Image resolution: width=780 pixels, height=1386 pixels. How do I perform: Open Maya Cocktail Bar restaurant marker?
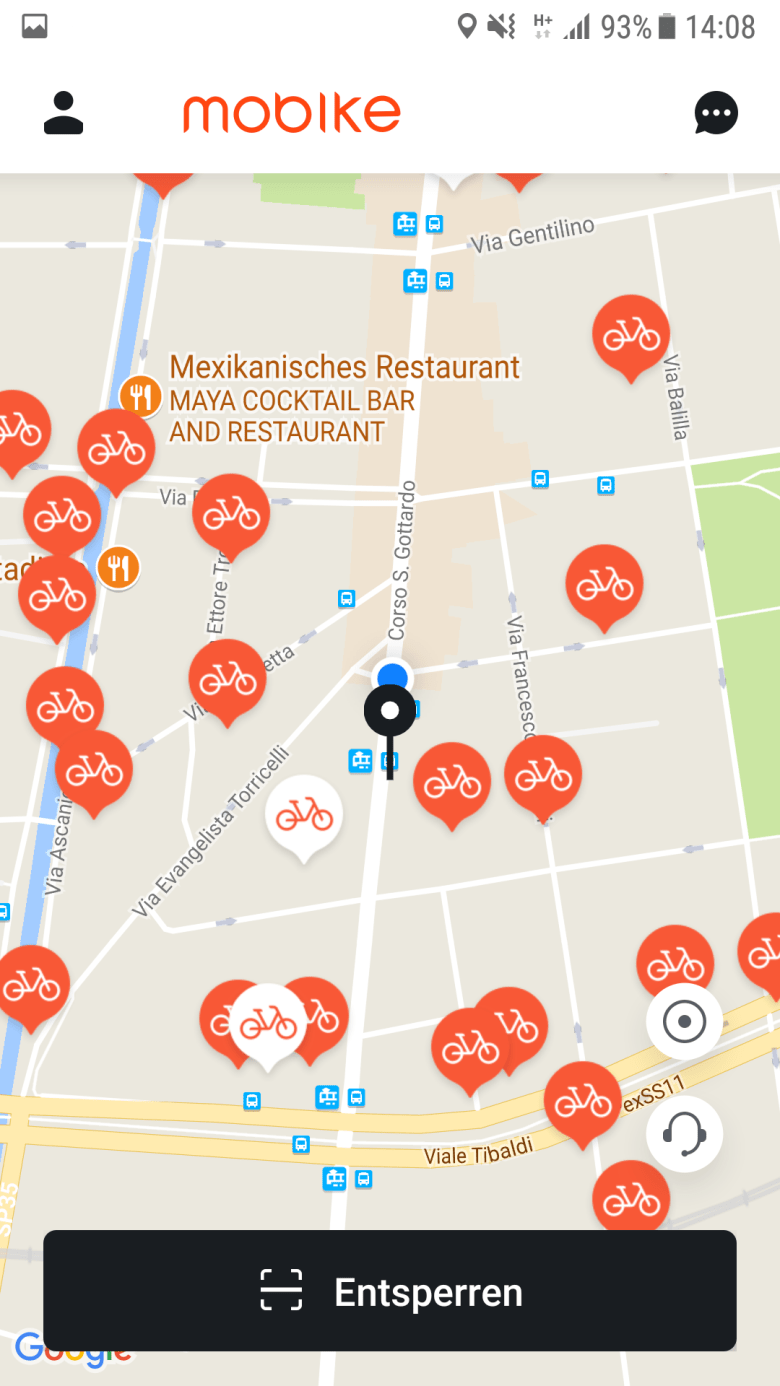pyautogui.click(x=141, y=396)
